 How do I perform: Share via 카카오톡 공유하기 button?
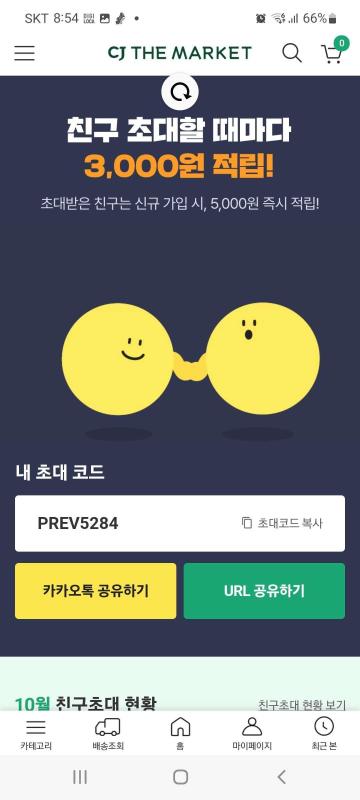[x=95, y=591]
